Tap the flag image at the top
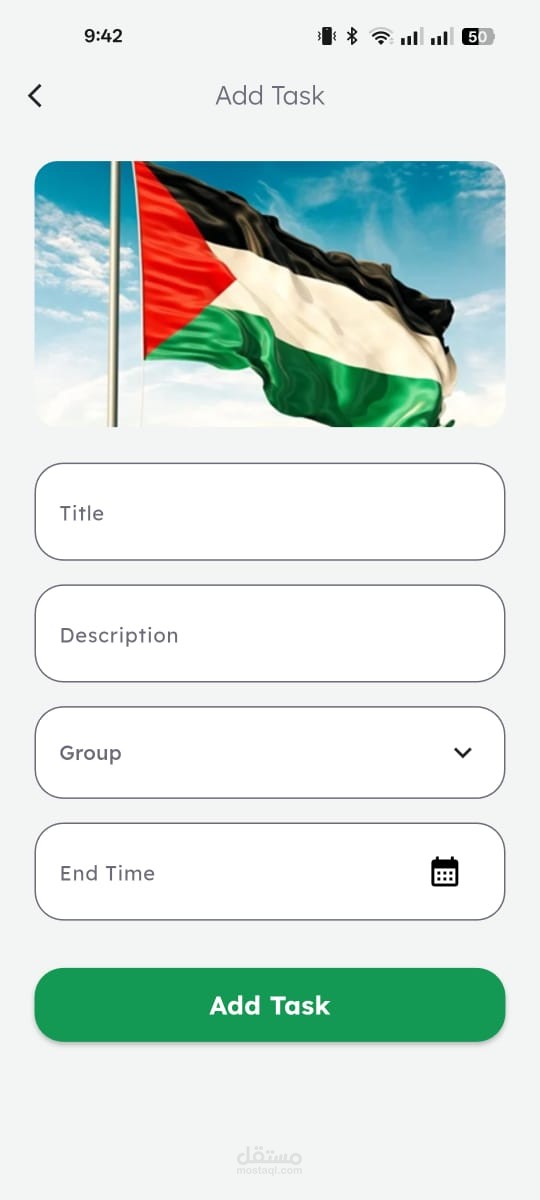Screen dimensions: 540x1200 click(270, 294)
